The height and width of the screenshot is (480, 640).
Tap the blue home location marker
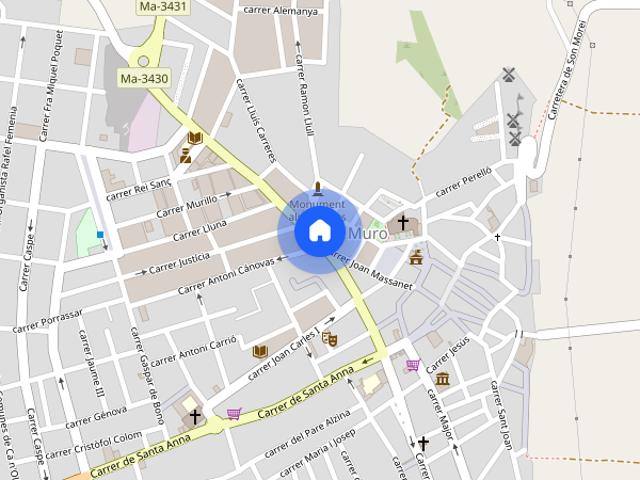[x=319, y=232]
